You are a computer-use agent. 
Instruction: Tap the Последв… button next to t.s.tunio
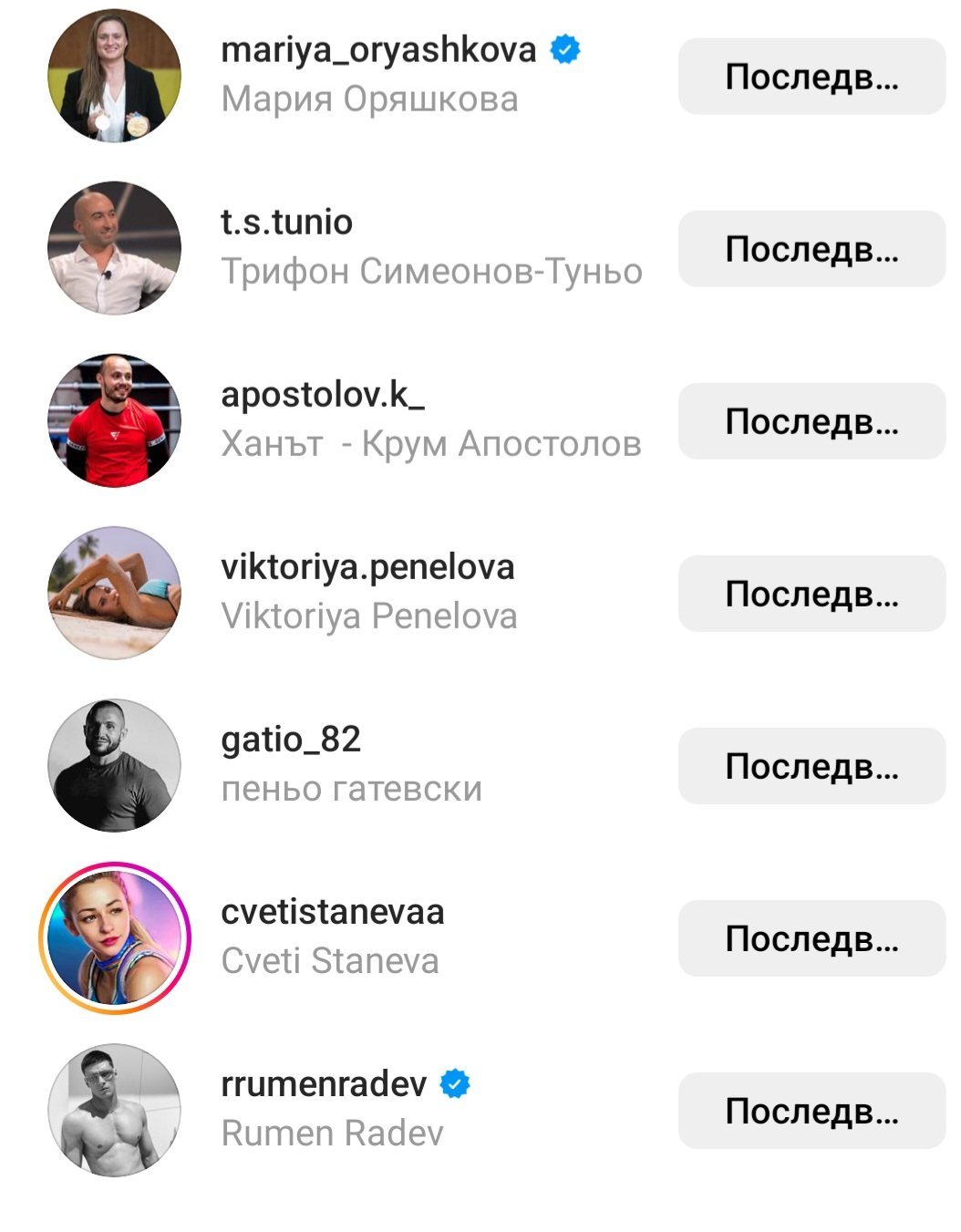(x=811, y=249)
